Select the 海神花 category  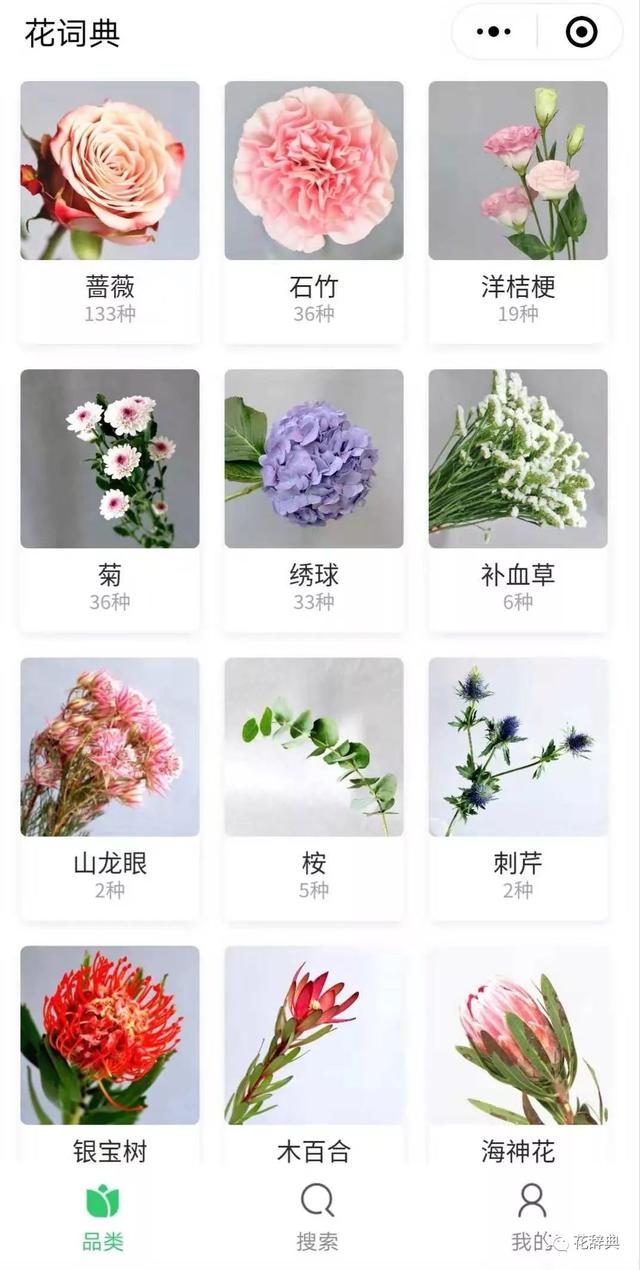tap(518, 1050)
